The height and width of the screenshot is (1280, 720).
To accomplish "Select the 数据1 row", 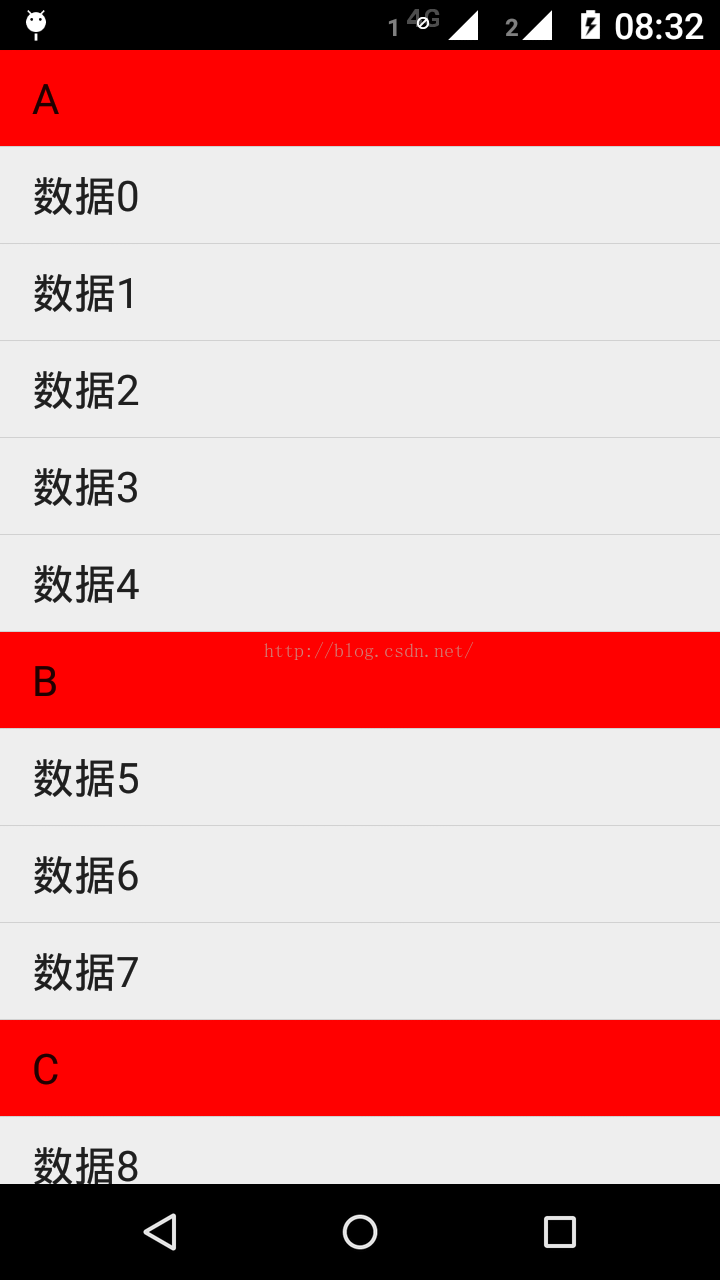I will [x=360, y=292].
